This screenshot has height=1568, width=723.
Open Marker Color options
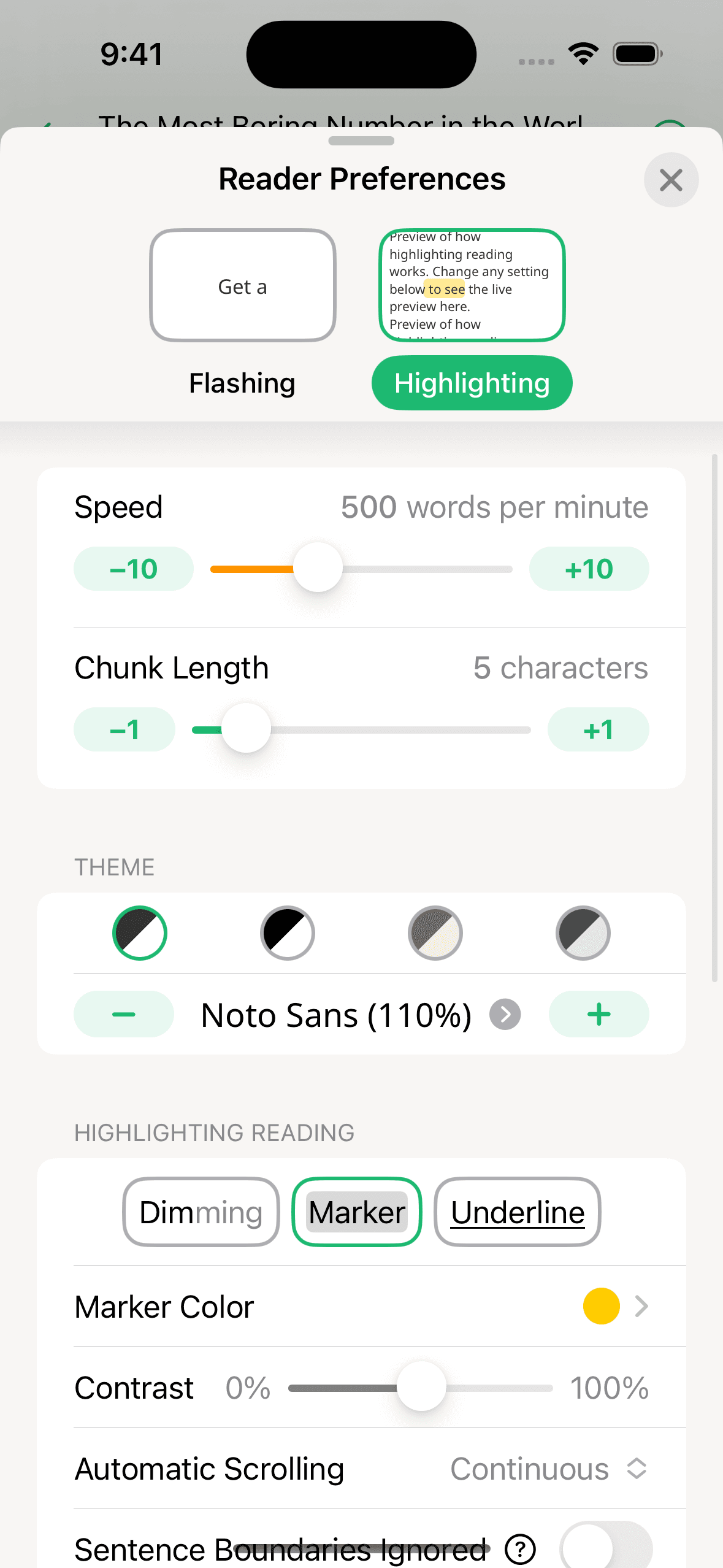point(361,1306)
